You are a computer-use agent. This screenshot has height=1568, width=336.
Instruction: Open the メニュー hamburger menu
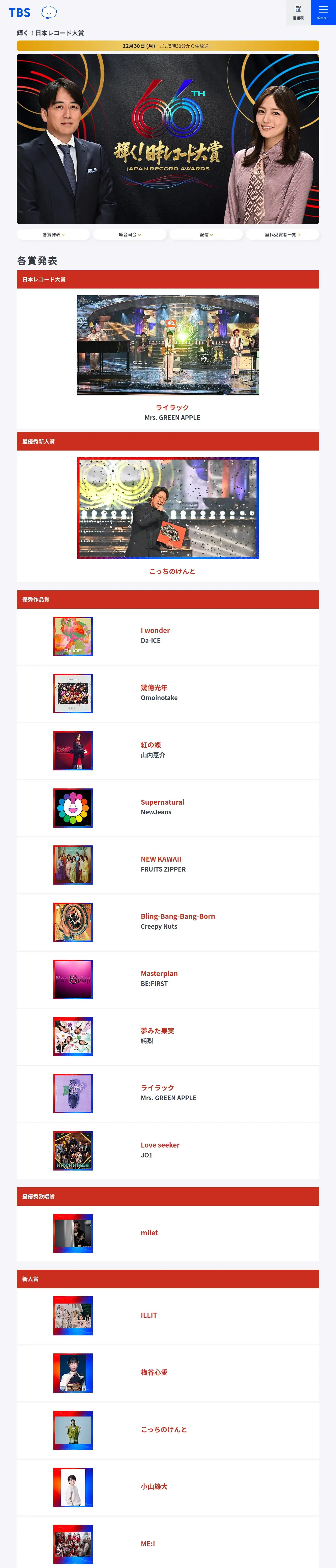[x=323, y=12]
